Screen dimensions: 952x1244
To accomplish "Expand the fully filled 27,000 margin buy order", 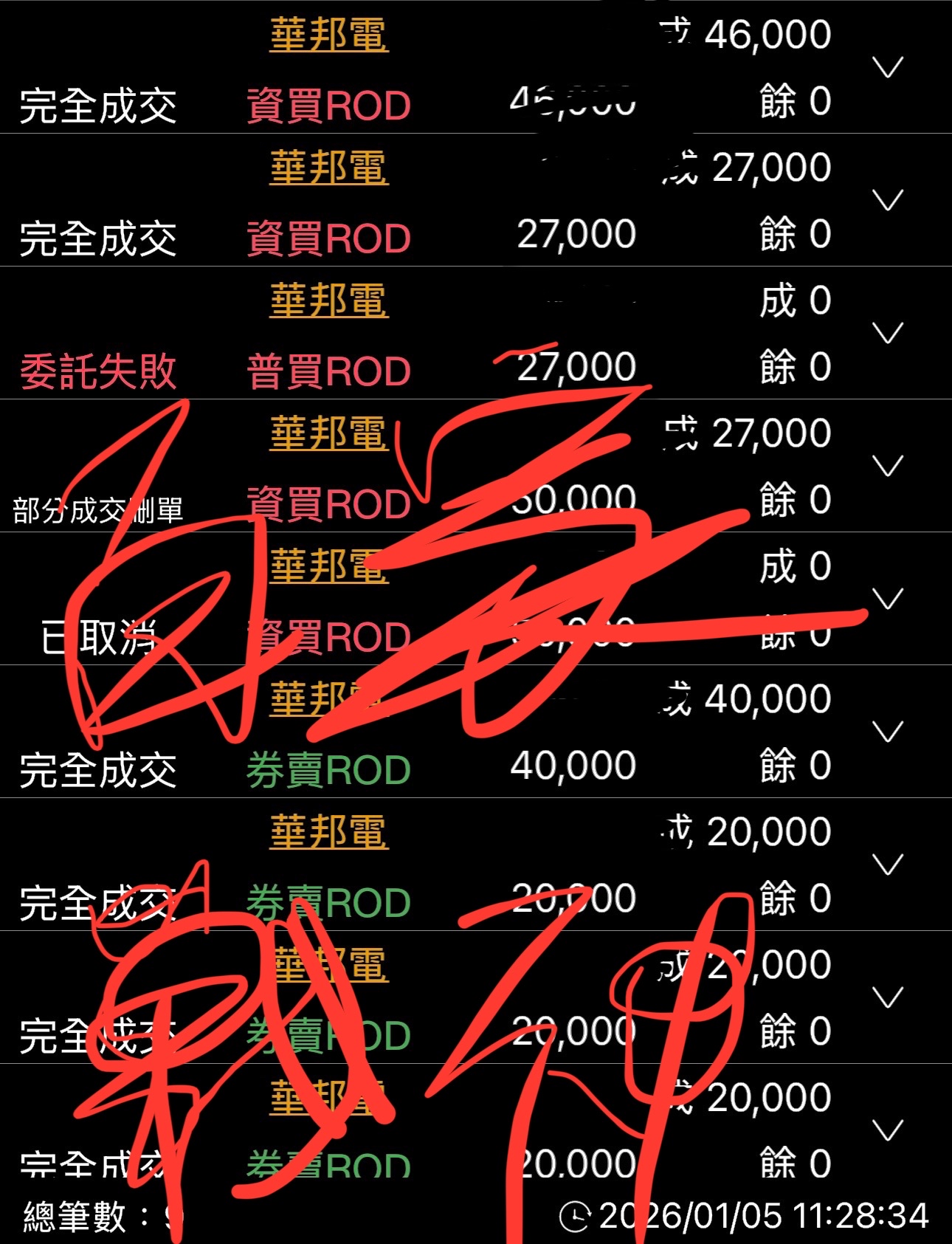I will click(x=888, y=200).
